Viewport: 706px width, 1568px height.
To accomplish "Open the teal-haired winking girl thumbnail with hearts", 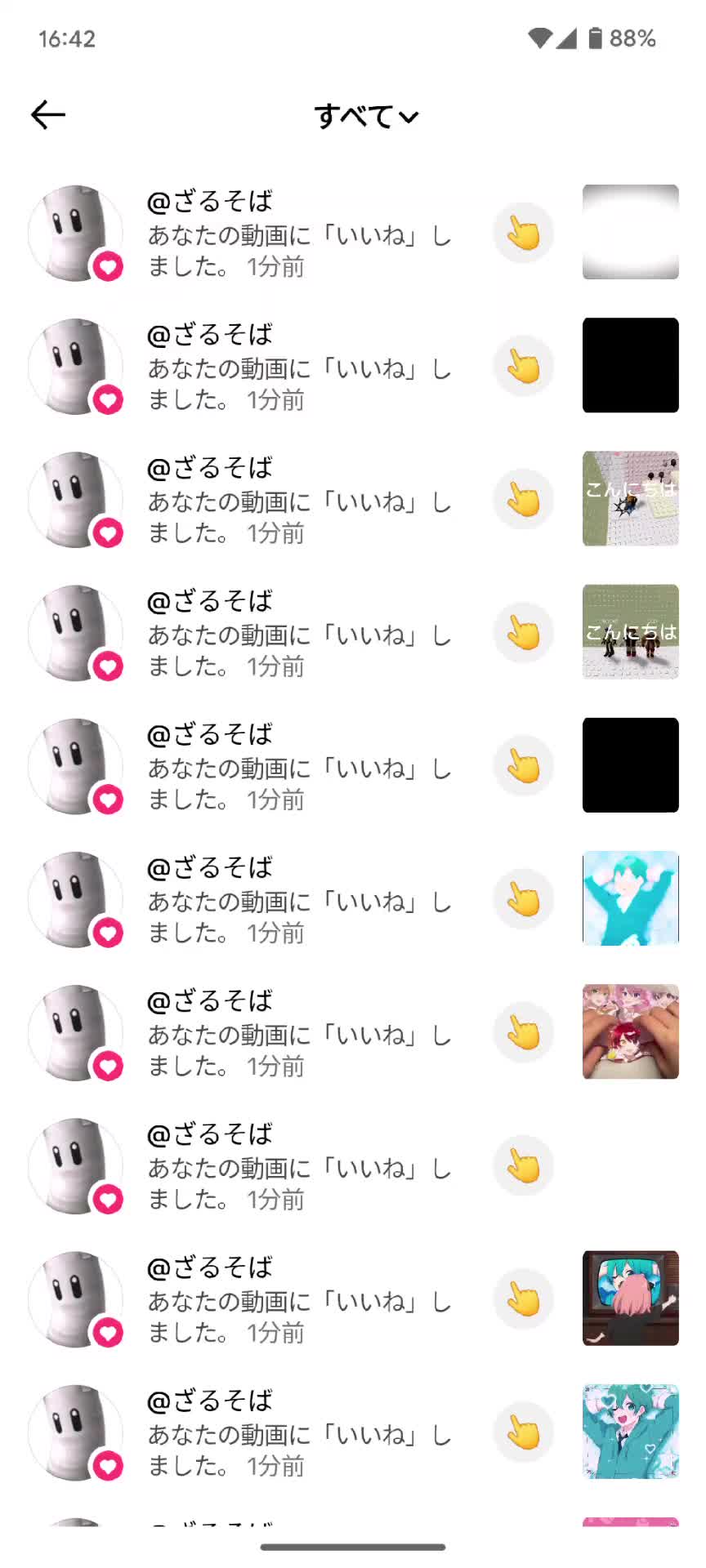I will [x=630, y=1431].
